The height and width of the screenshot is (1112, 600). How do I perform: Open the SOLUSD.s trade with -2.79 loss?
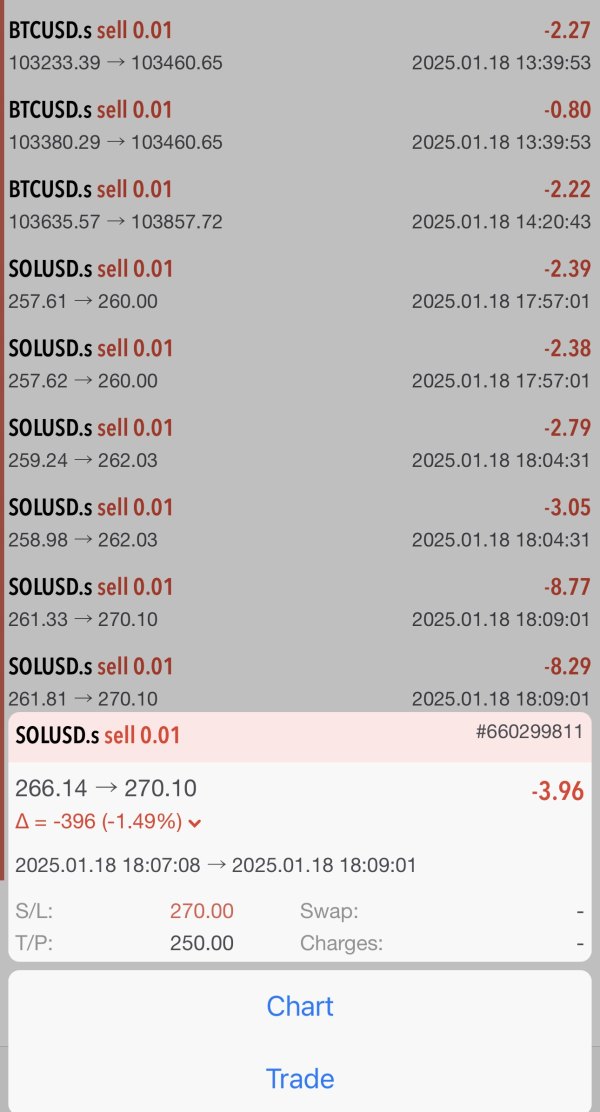[300, 444]
